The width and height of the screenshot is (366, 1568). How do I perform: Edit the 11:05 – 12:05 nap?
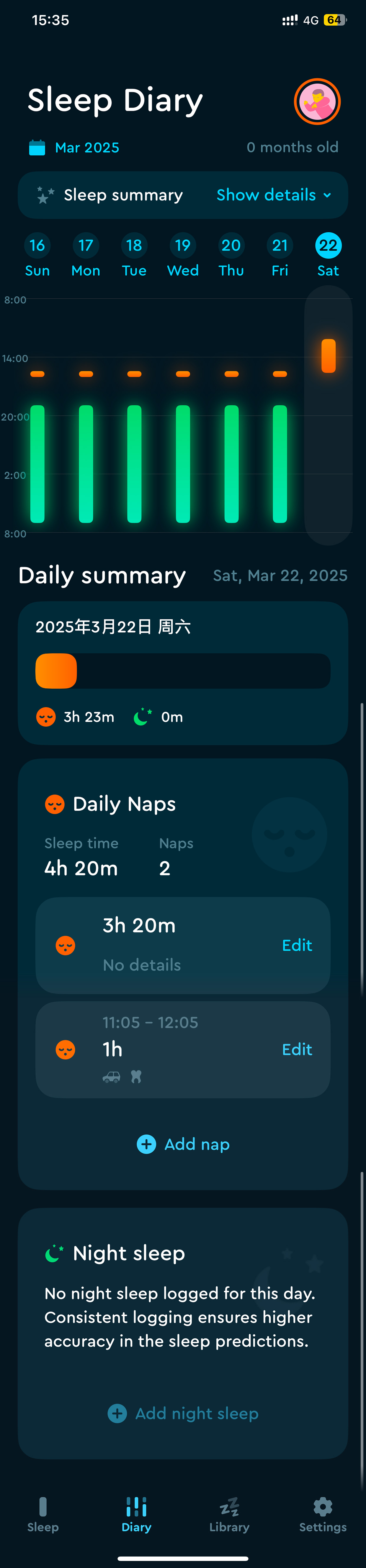297,1049
